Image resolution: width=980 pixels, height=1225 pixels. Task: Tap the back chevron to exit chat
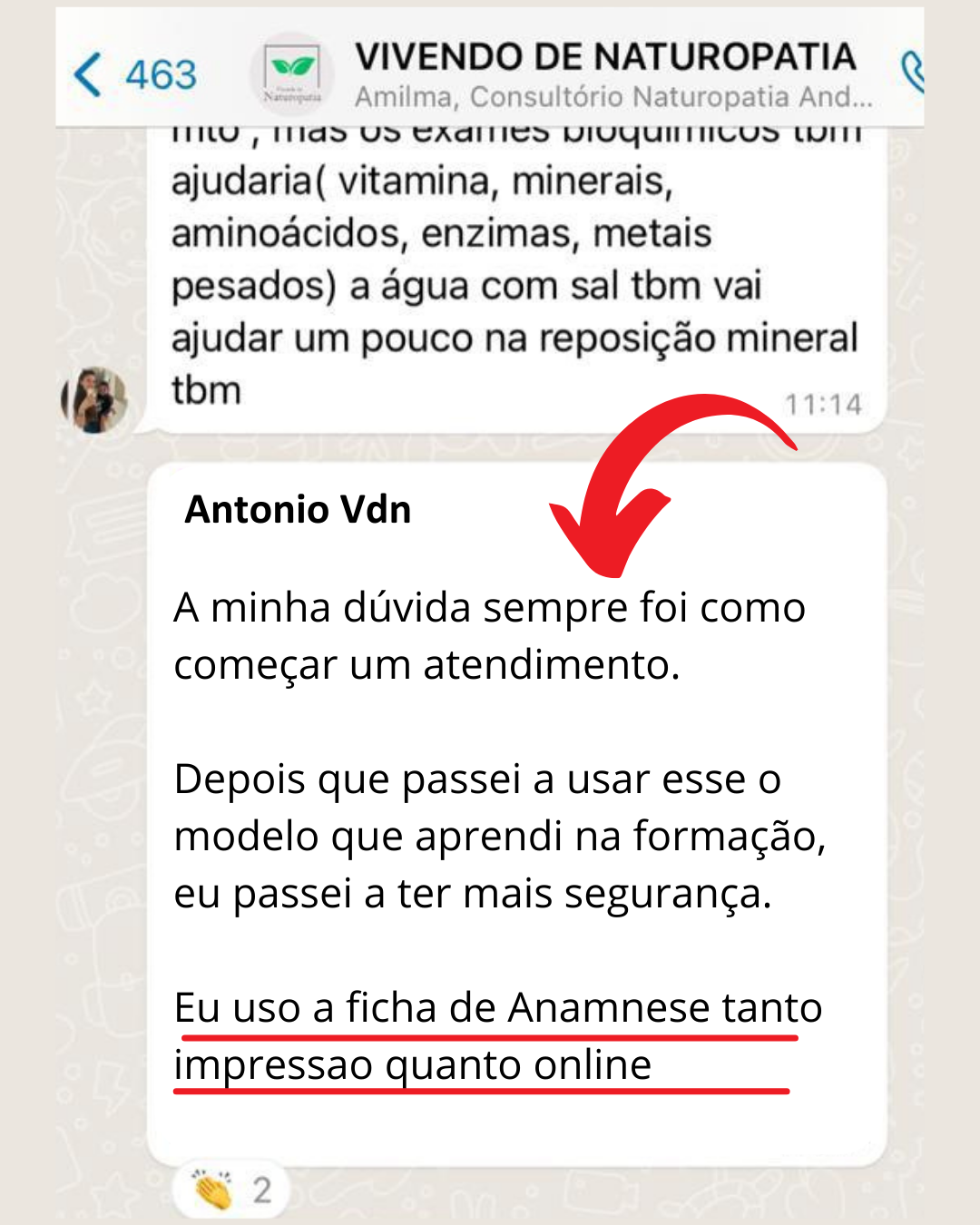tap(86, 73)
